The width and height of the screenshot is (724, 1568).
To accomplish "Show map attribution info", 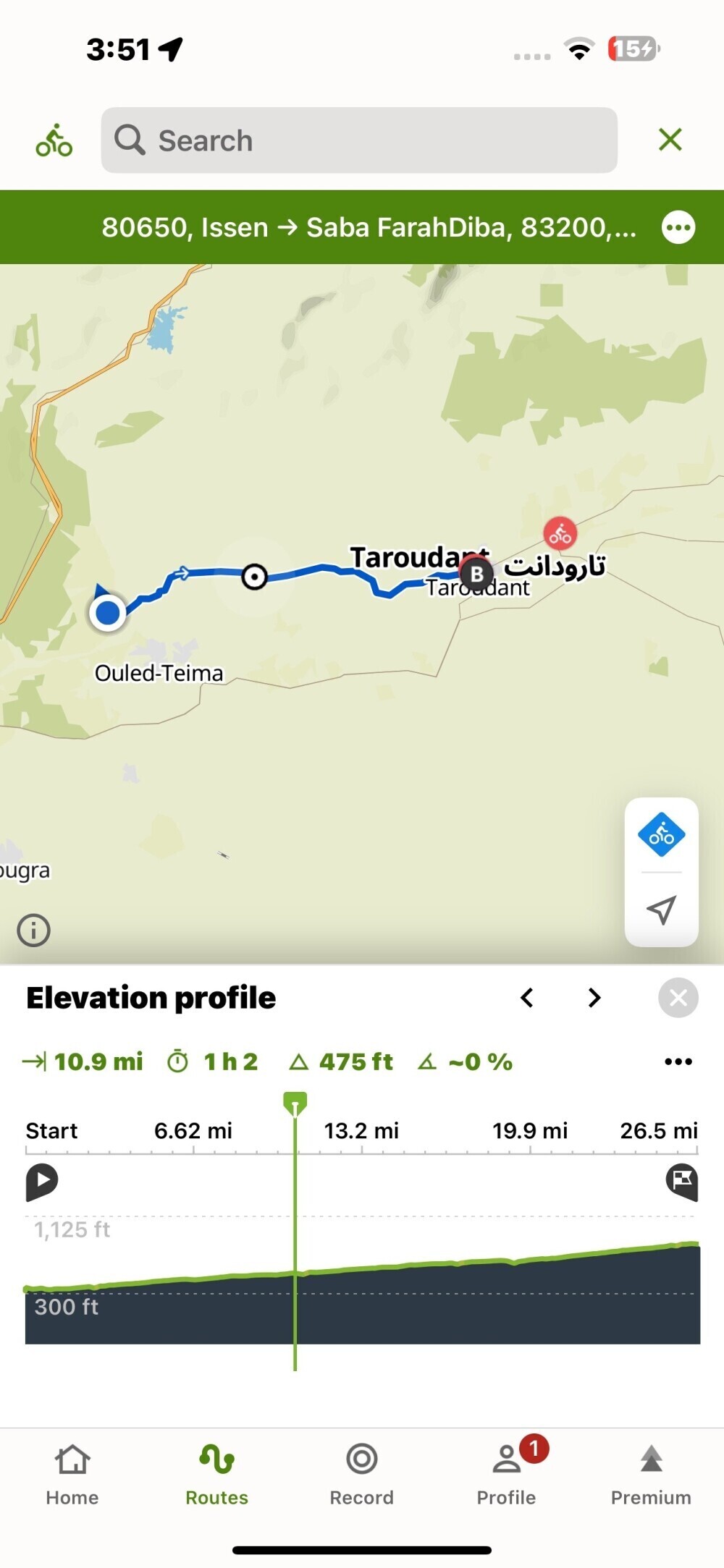I will [x=34, y=930].
